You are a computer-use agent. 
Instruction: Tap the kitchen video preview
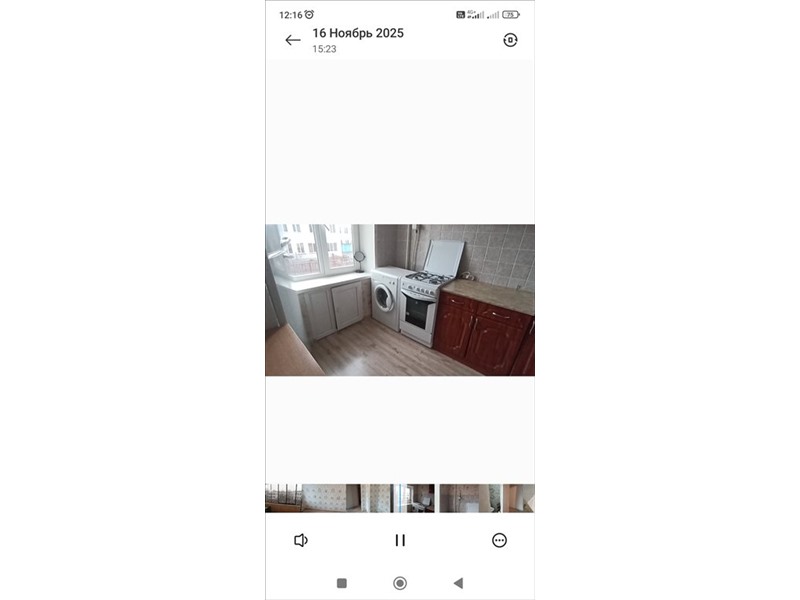(400, 300)
